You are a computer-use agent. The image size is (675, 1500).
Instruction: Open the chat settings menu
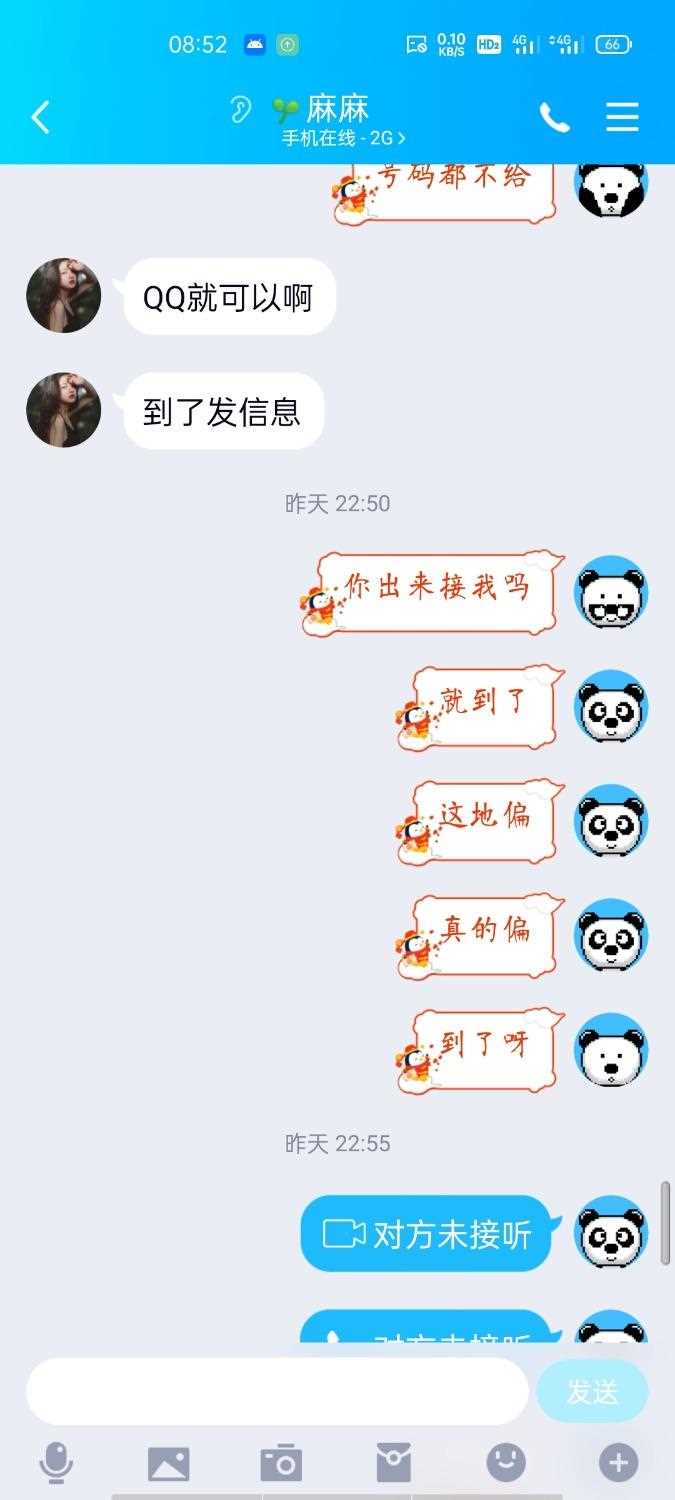tap(622, 118)
